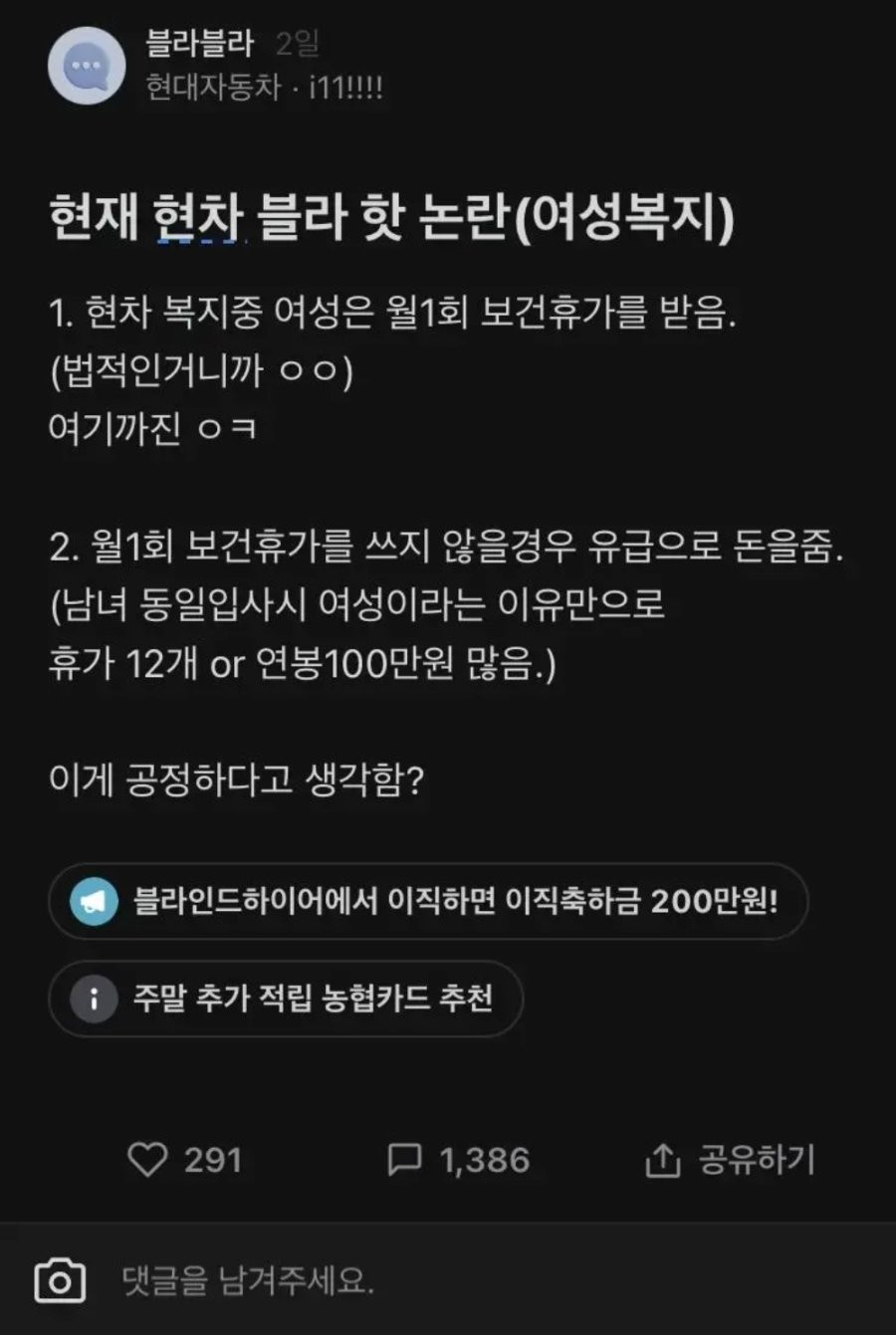Open the underlined 현차 link in the title
896x1335 pixels.
click(x=198, y=217)
